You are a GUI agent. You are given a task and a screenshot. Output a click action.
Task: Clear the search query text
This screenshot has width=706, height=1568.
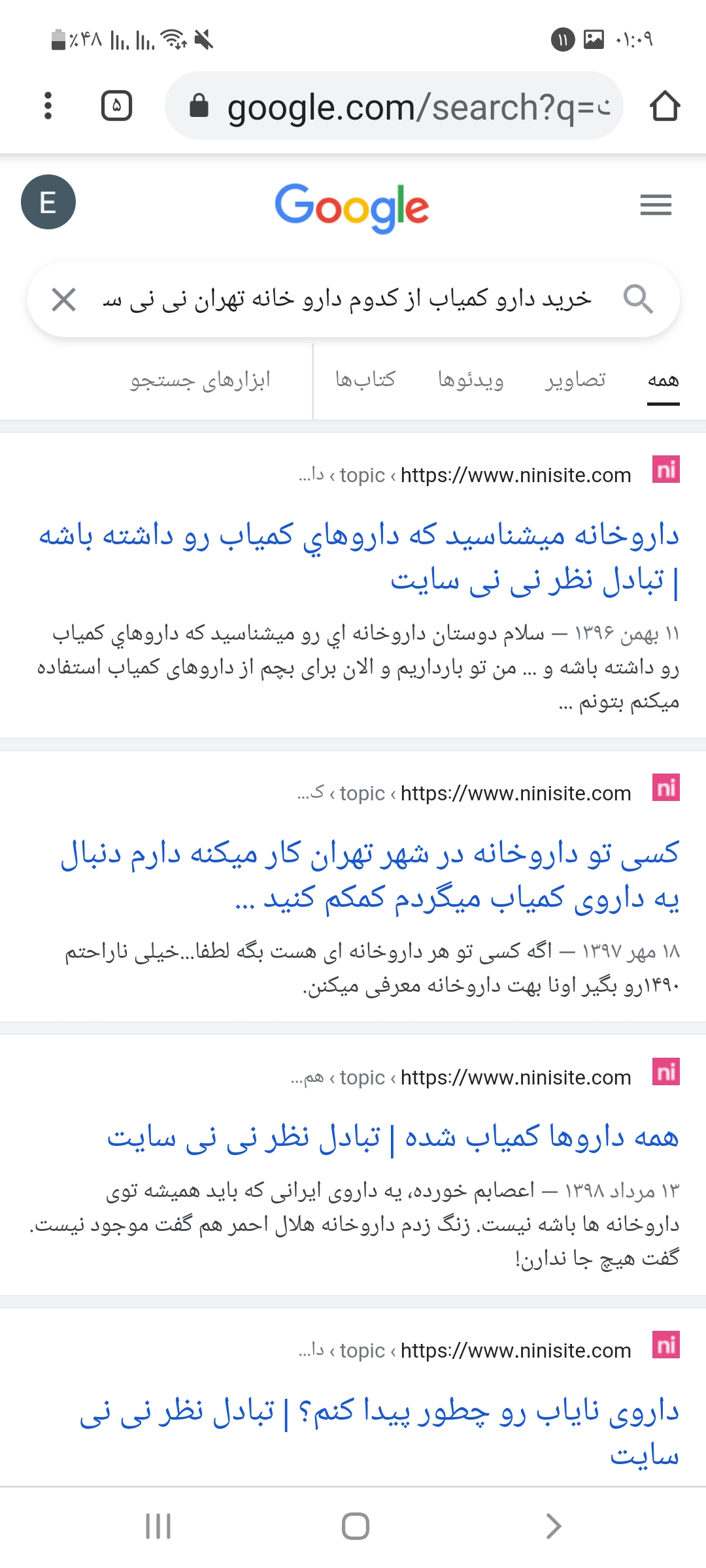tap(64, 300)
